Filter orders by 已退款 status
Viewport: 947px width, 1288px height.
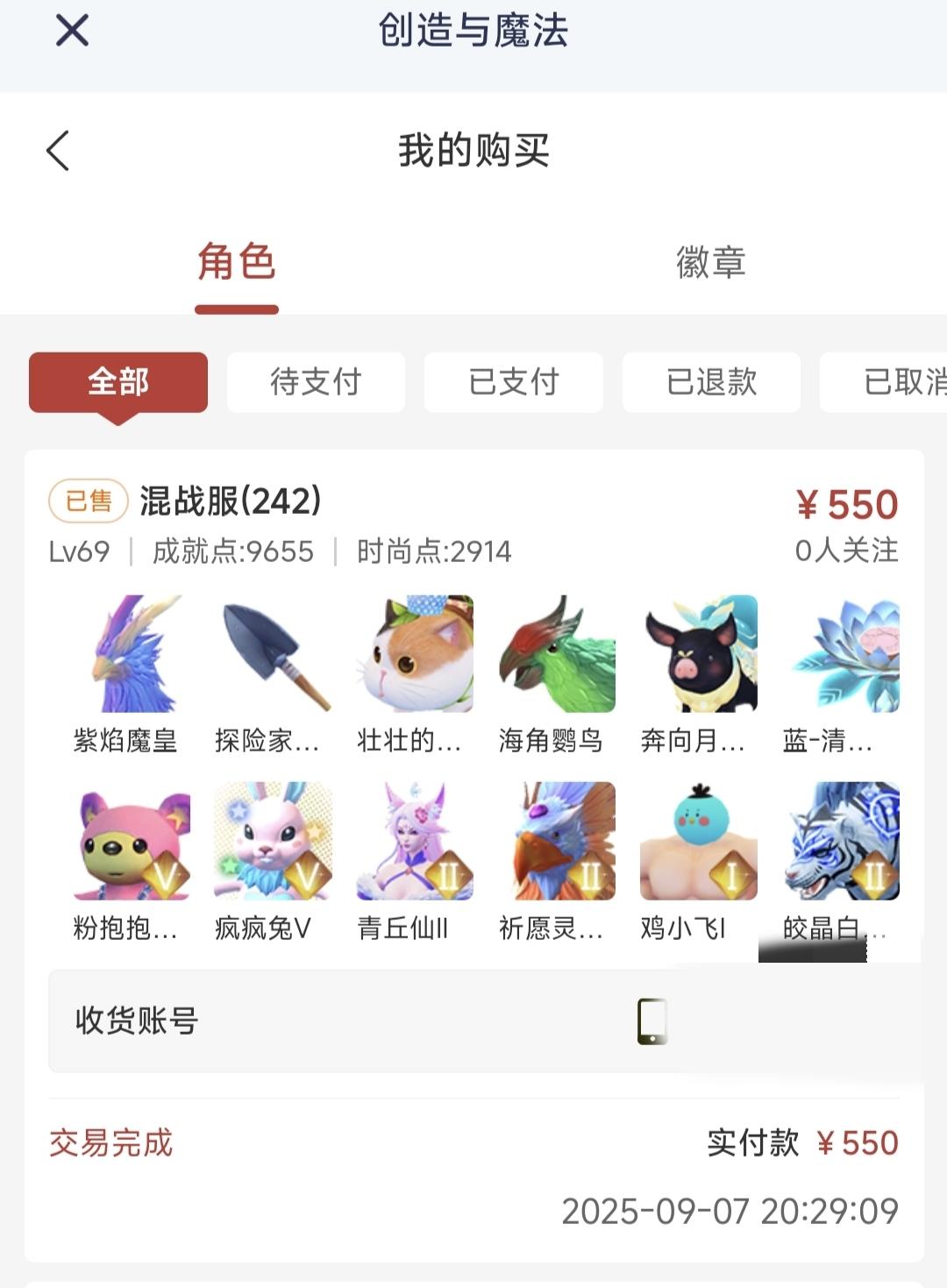[711, 382]
